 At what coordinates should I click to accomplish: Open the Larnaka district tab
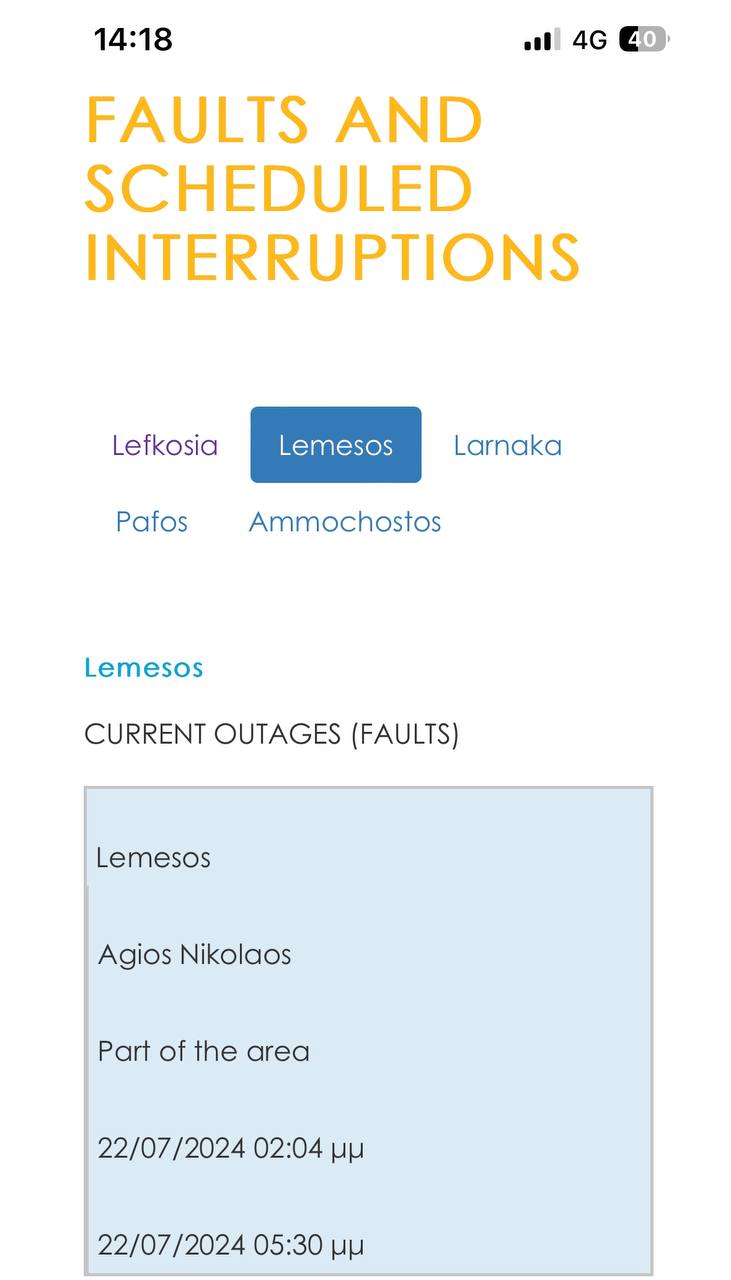coord(507,445)
